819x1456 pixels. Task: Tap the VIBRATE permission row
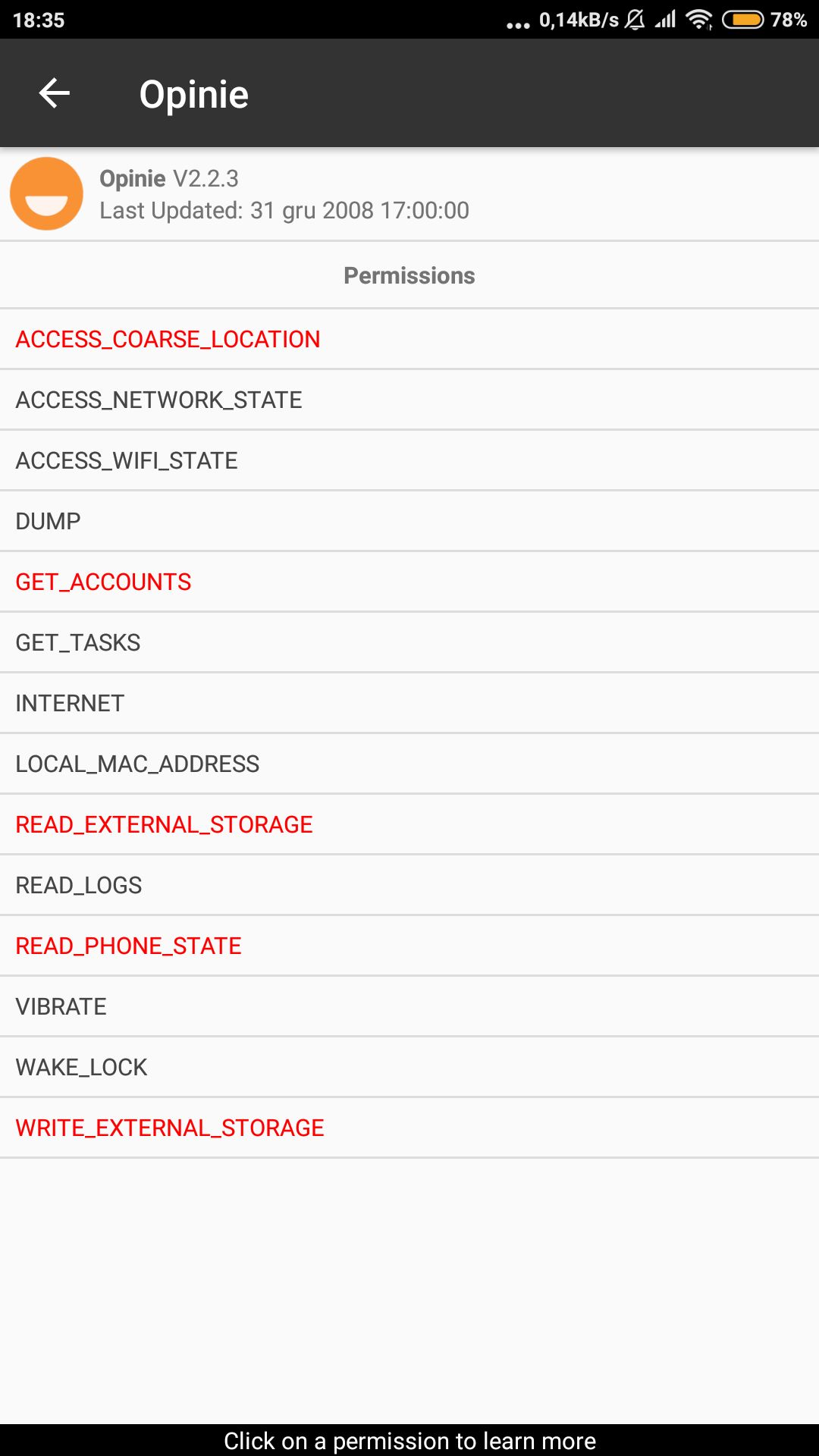(409, 1006)
